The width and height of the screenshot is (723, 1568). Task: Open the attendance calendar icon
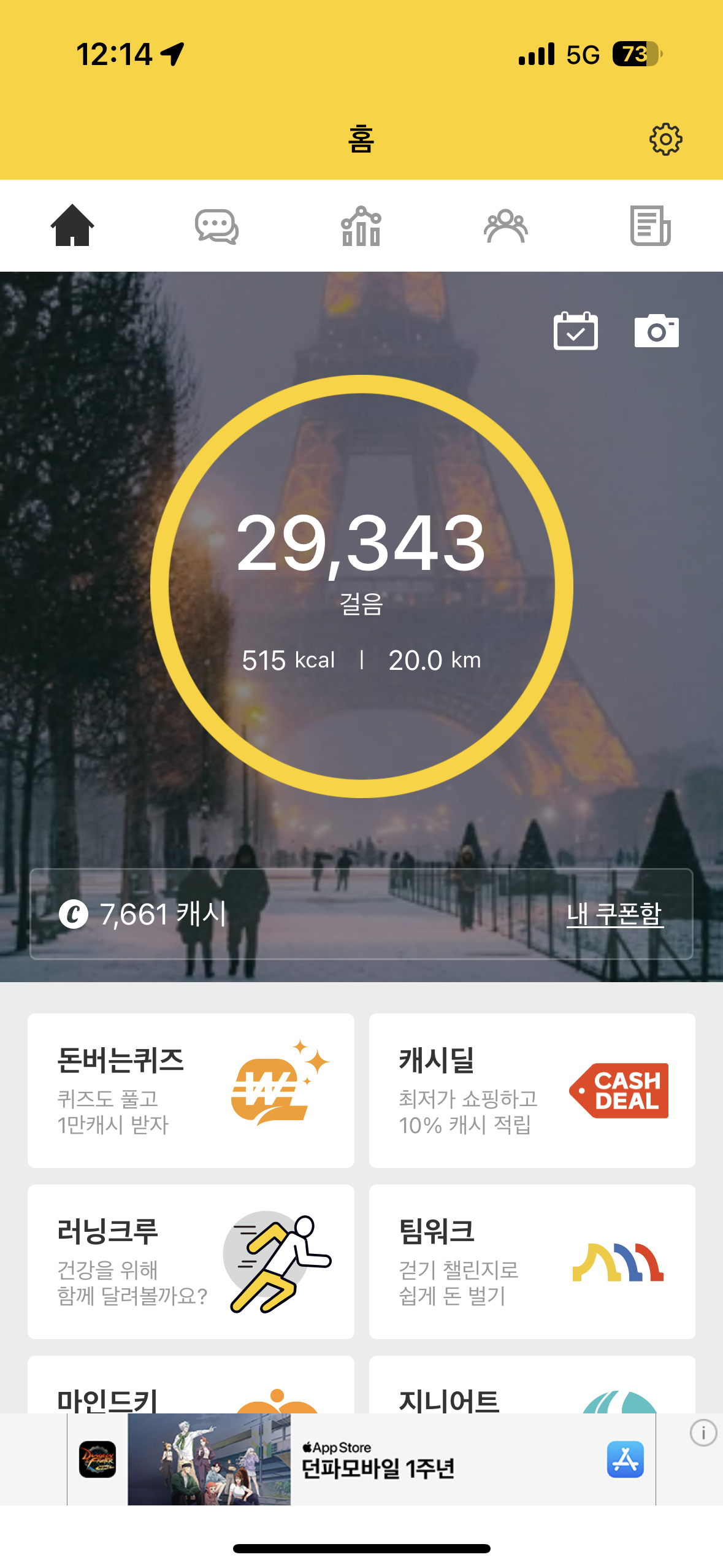[575, 331]
